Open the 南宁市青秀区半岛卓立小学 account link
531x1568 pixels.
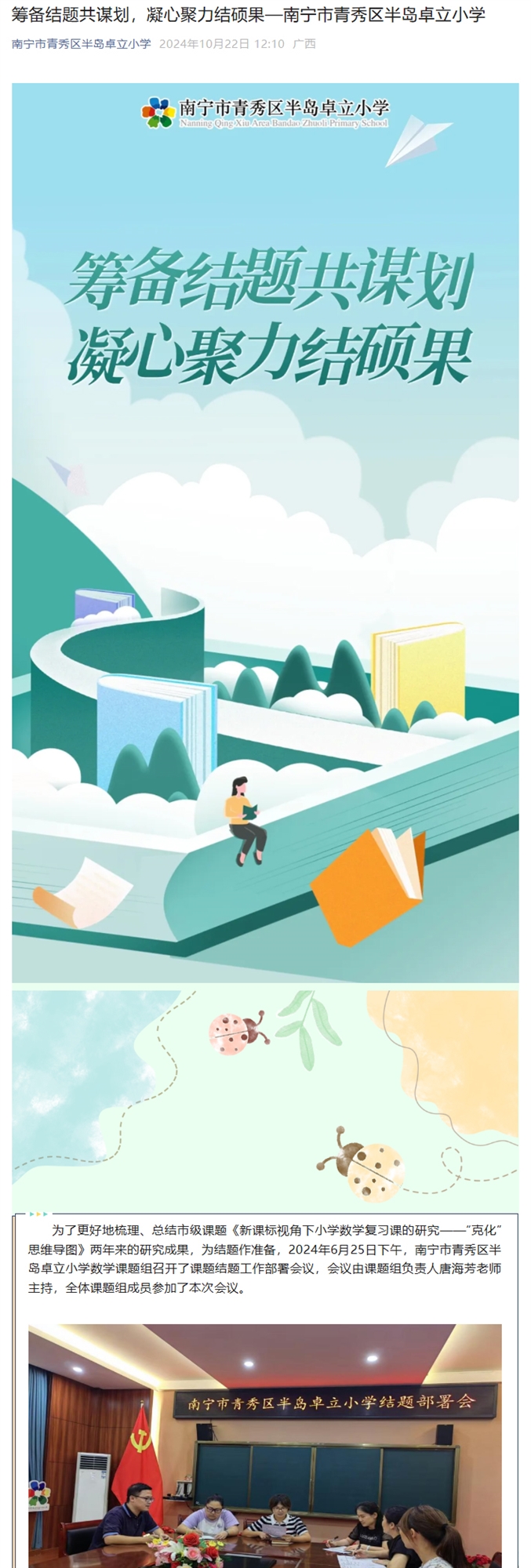tap(82, 44)
